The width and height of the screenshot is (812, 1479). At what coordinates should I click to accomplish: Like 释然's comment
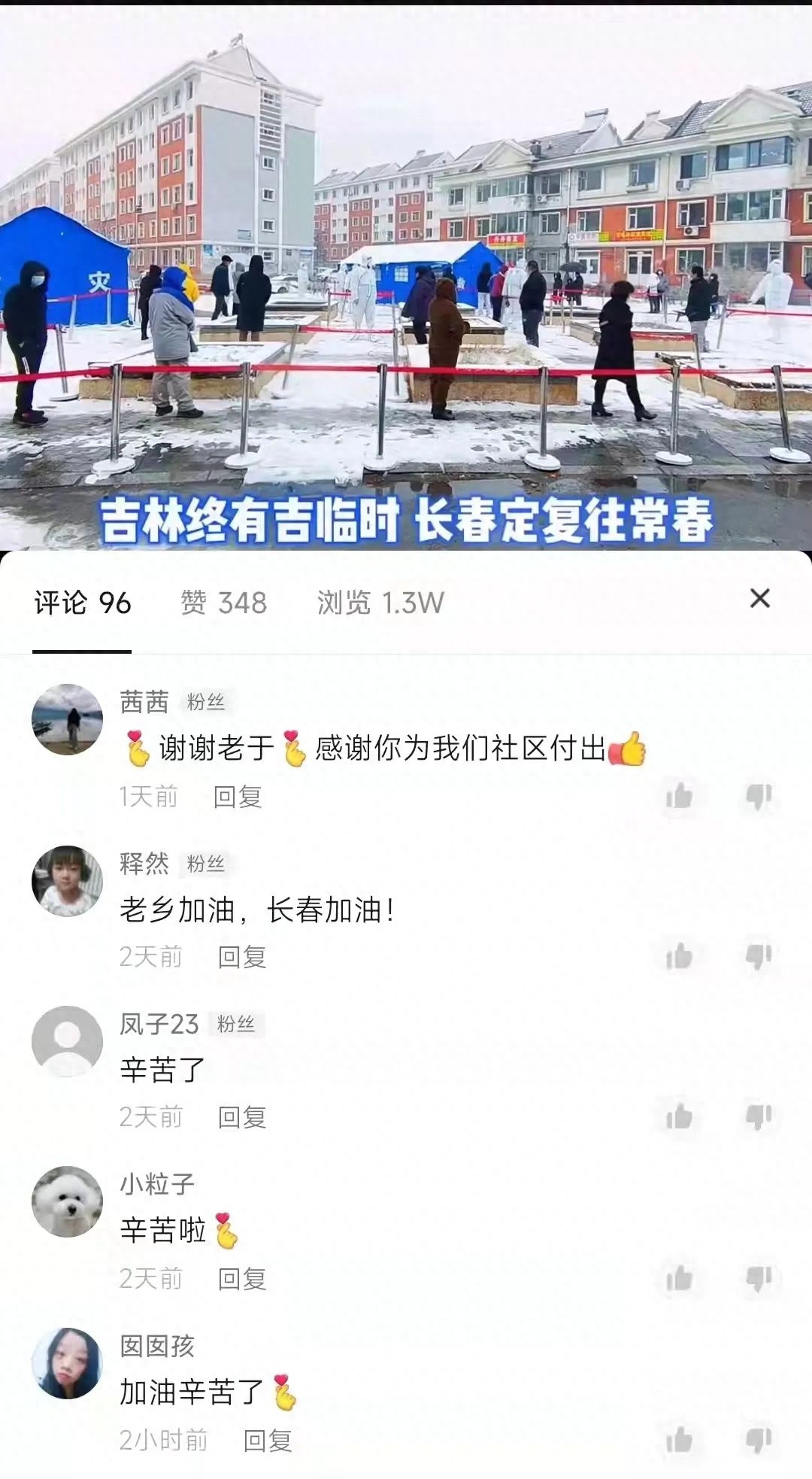click(679, 957)
